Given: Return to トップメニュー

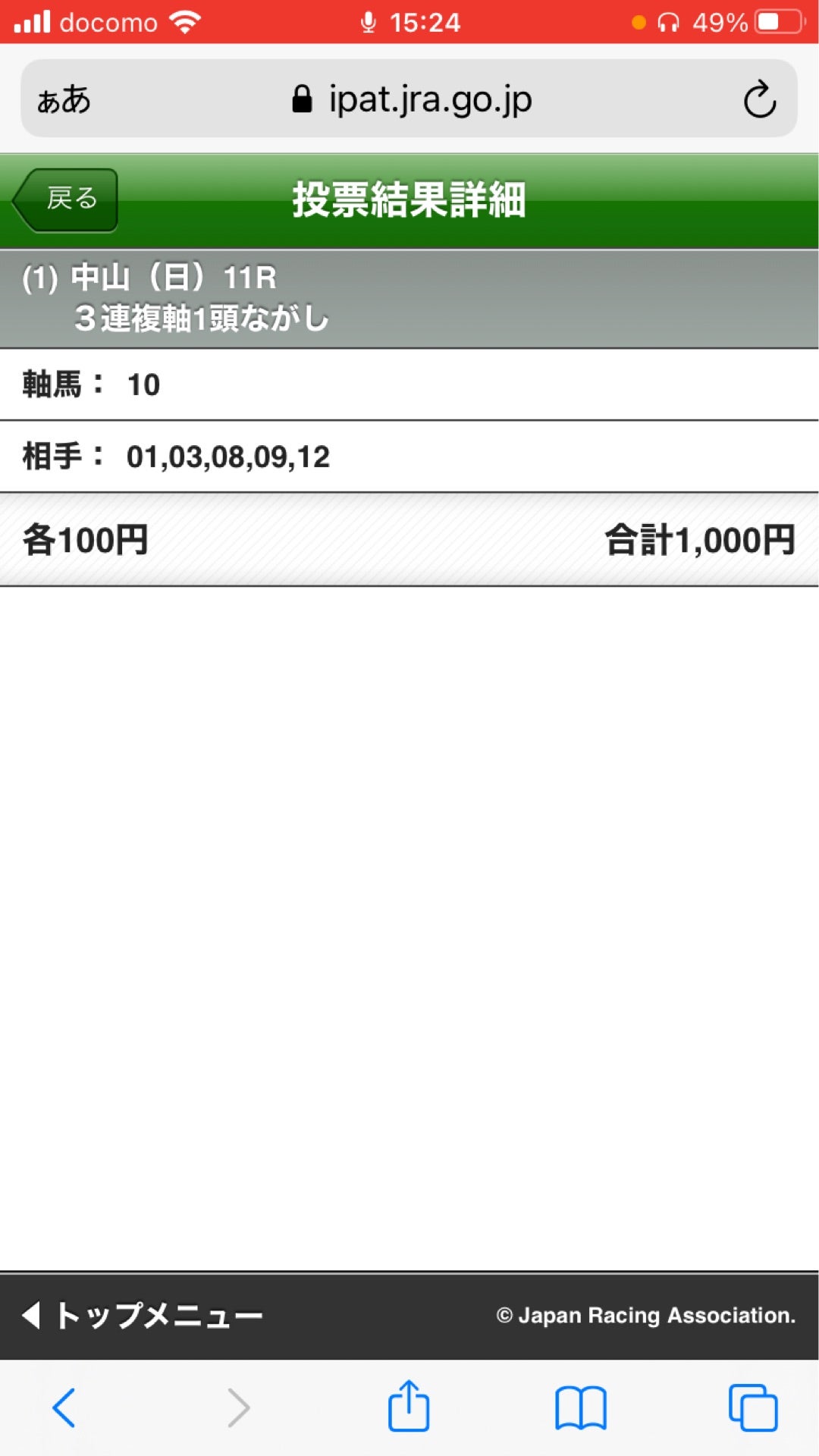Looking at the screenshot, I should (x=144, y=1315).
